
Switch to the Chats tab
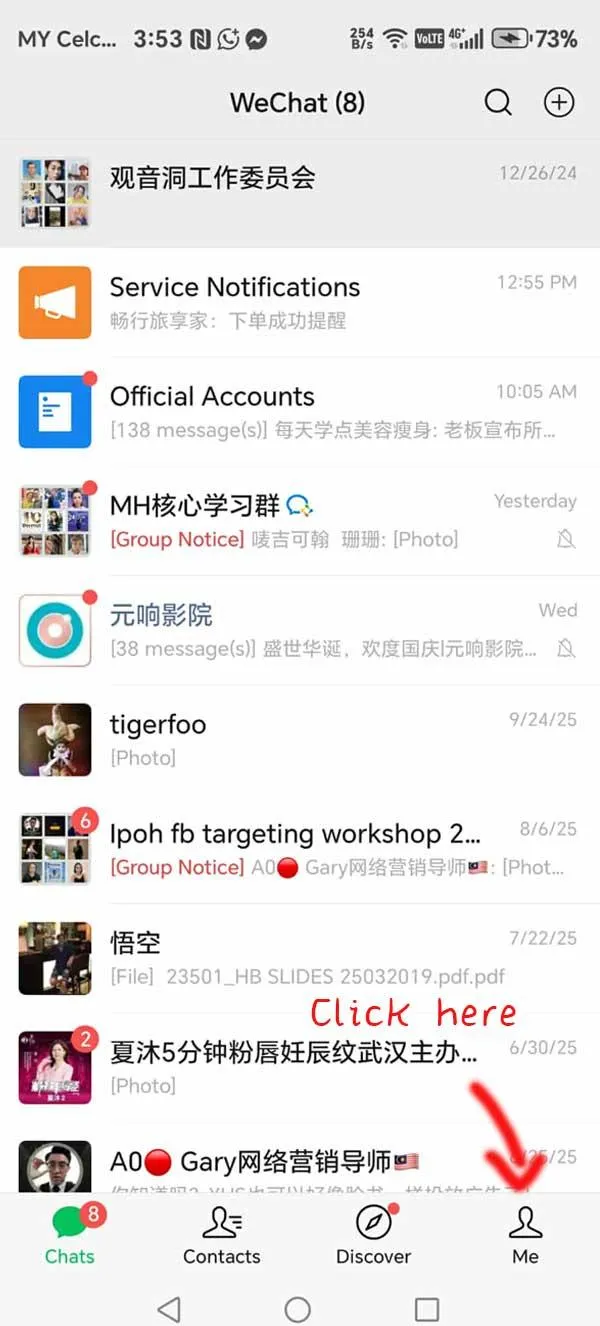[70, 1236]
